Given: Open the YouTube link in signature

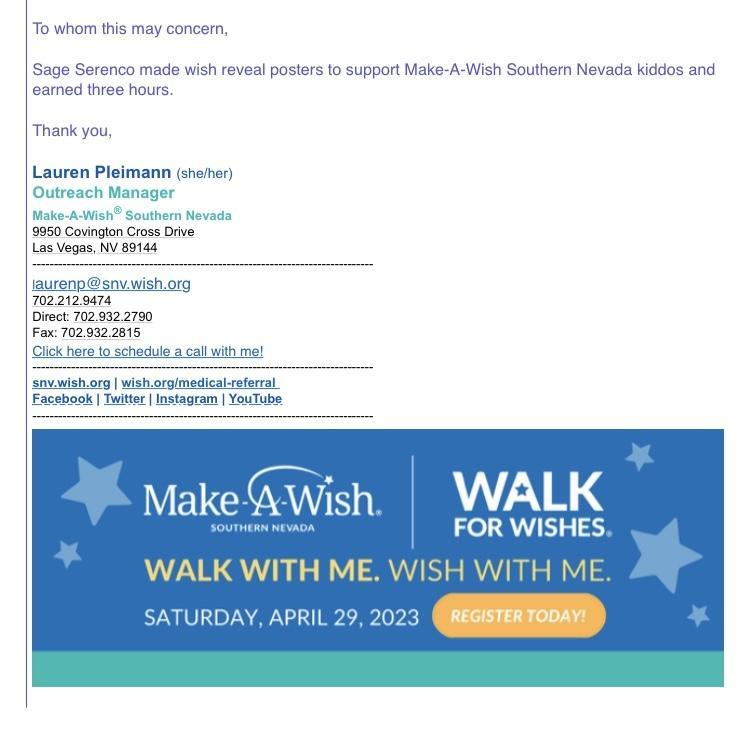Looking at the screenshot, I should (x=255, y=399).
